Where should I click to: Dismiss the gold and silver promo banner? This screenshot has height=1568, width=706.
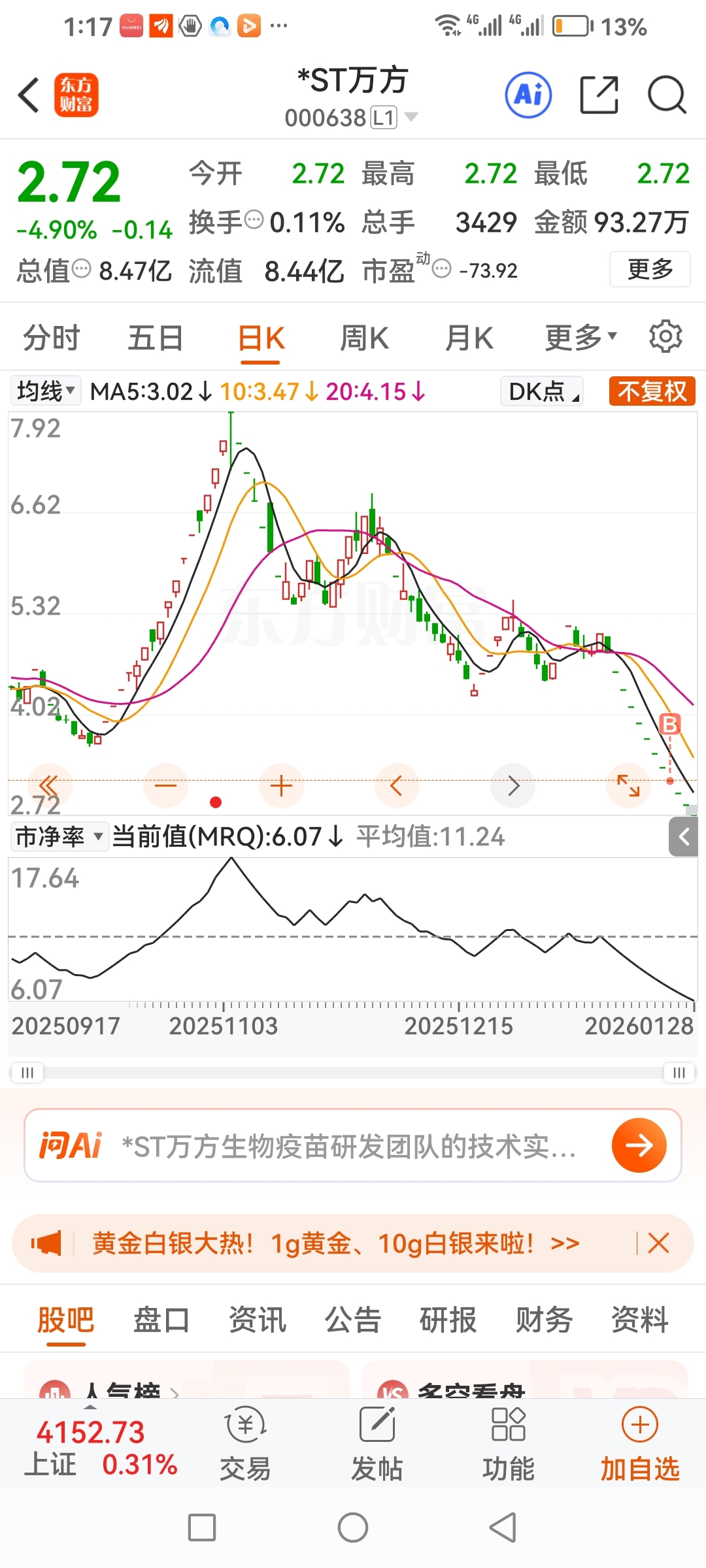tap(658, 1243)
